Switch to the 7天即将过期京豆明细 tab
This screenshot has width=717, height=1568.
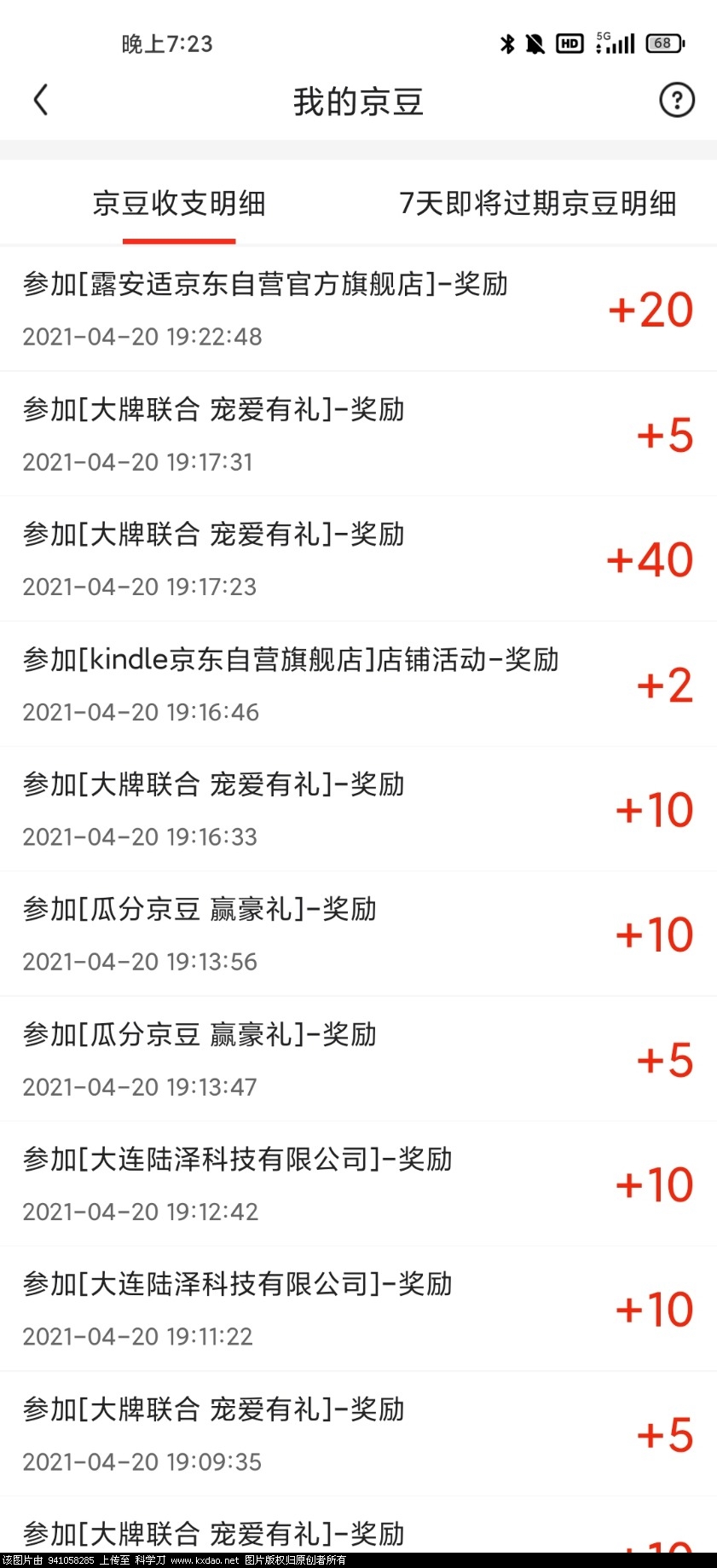[539, 205]
